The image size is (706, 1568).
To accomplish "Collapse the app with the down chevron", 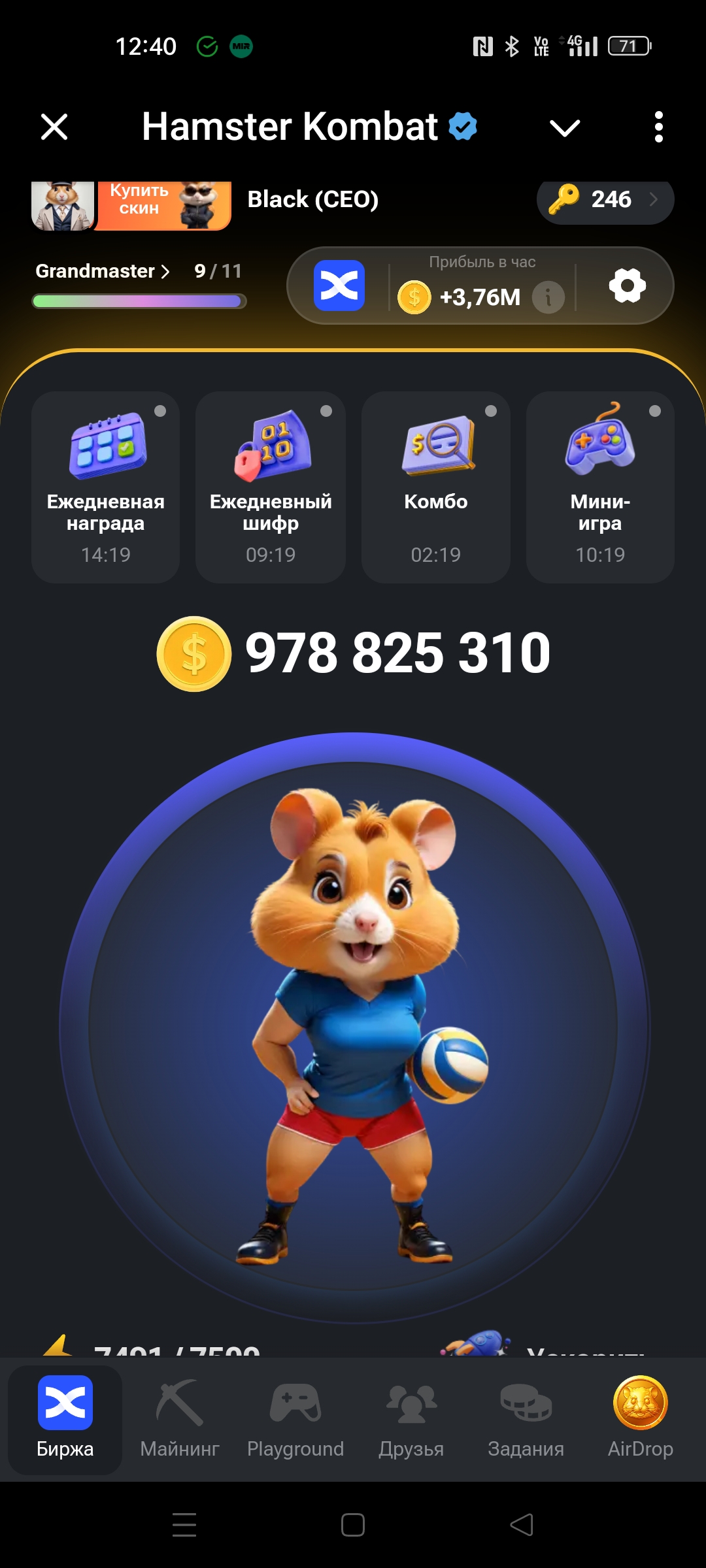I will [565, 127].
